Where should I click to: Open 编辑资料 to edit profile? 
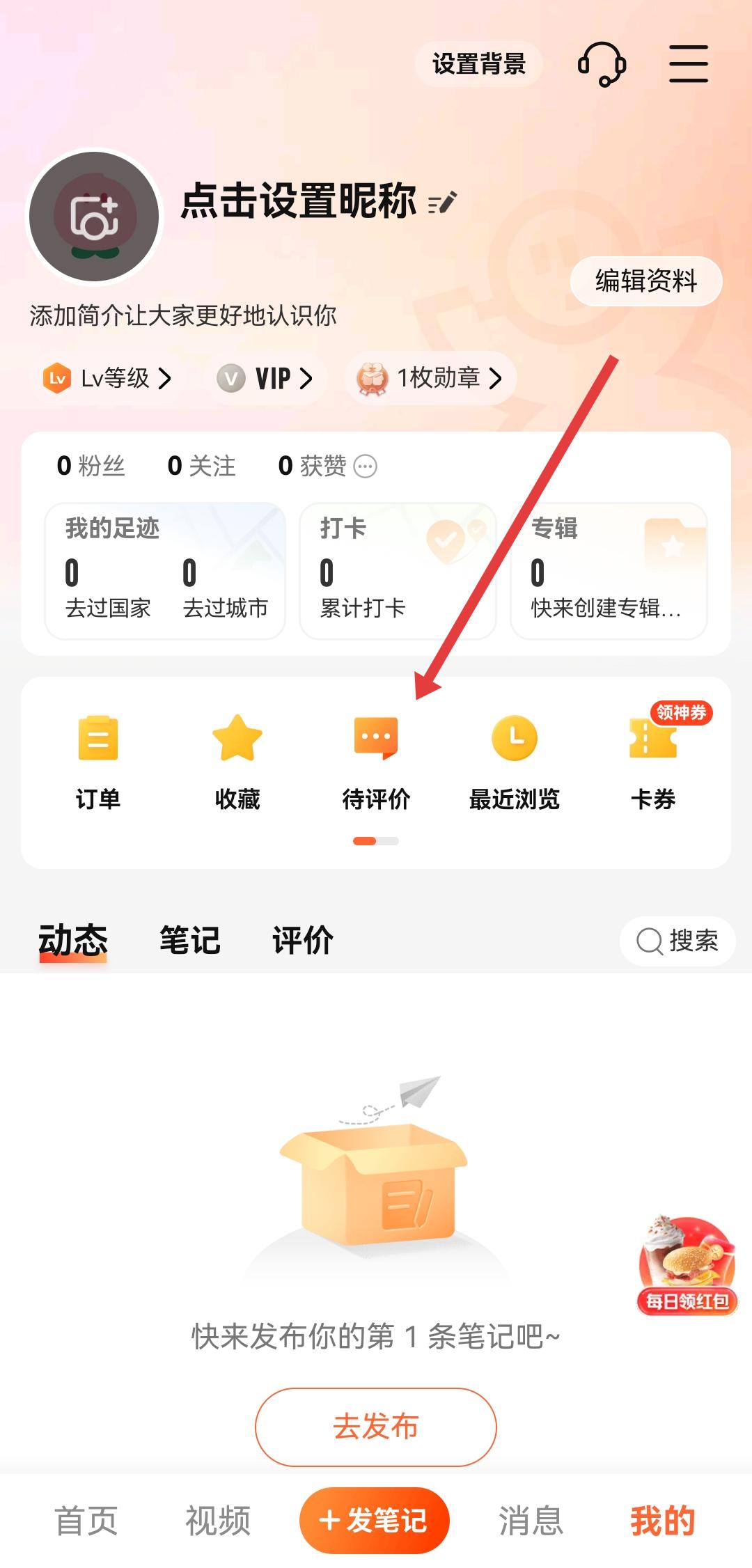pyautogui.click(x=645, y=281)
